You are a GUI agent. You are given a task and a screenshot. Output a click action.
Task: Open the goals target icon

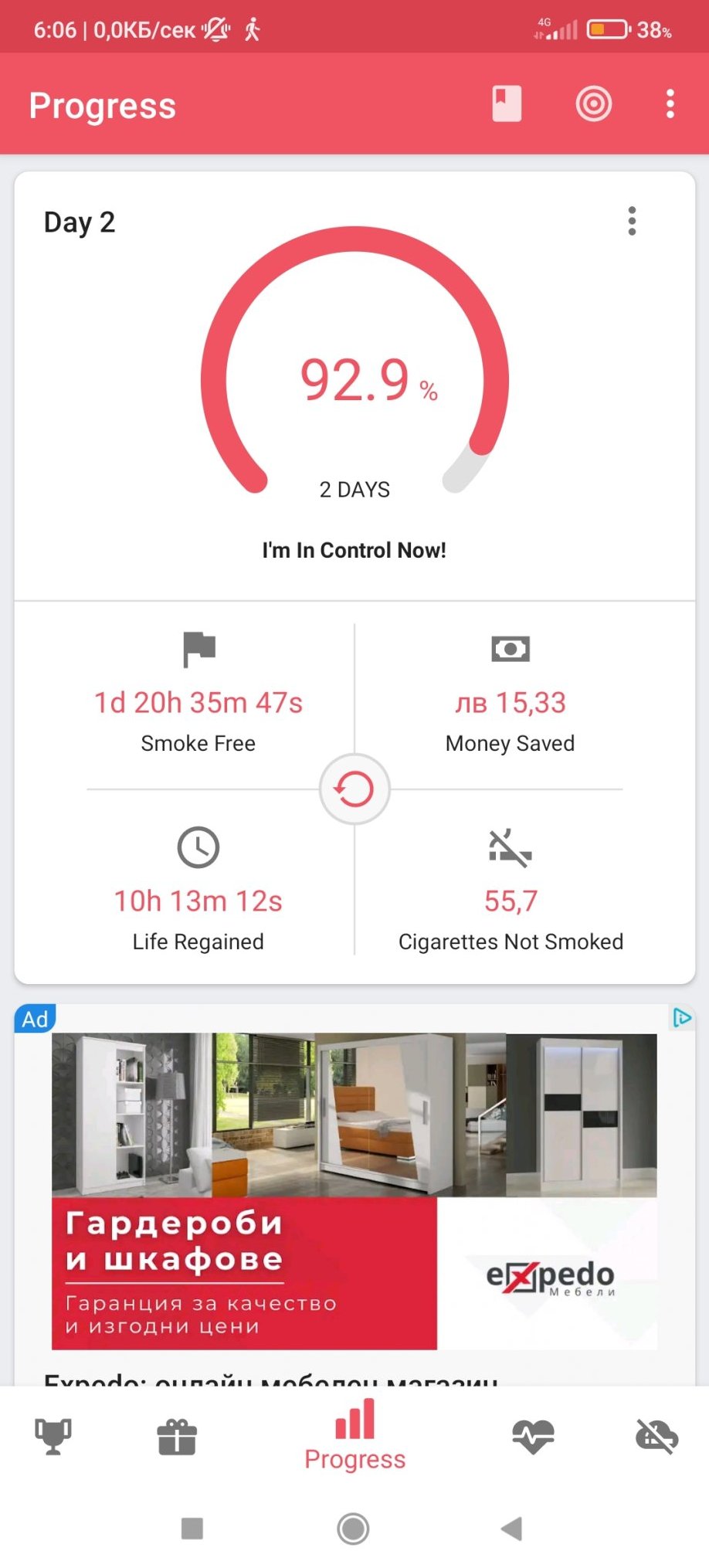tap(593, 104)
